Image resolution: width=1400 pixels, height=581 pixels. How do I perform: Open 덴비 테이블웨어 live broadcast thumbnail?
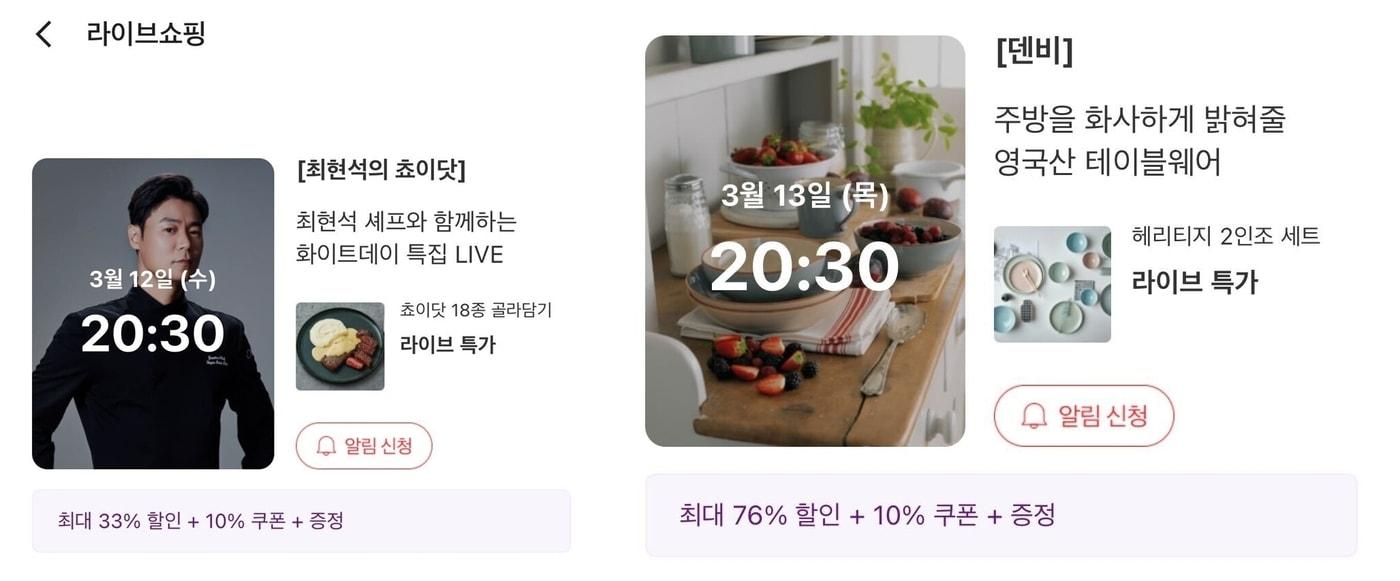[805, 241]
